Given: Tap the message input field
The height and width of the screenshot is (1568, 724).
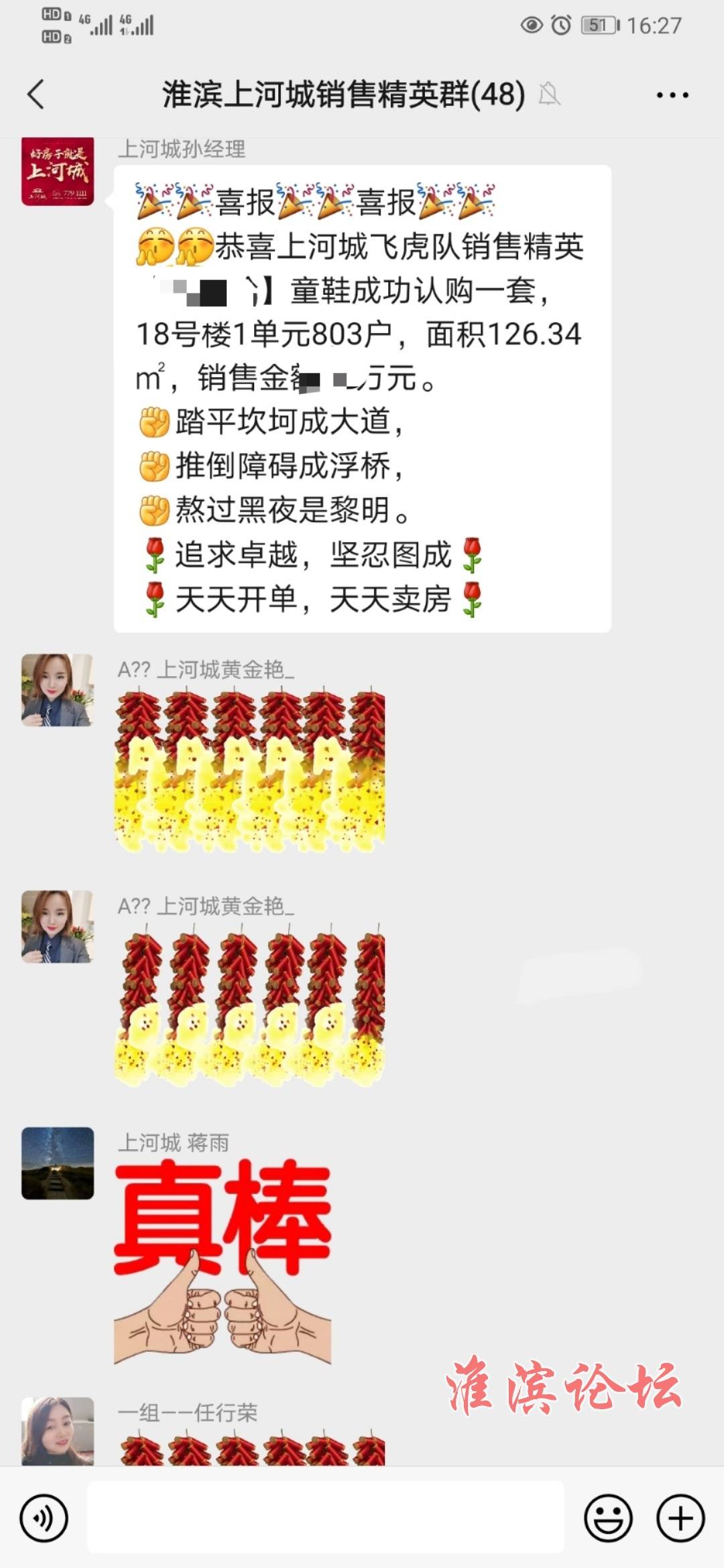Looking at the screenshot, I should tap(325, 1518).
